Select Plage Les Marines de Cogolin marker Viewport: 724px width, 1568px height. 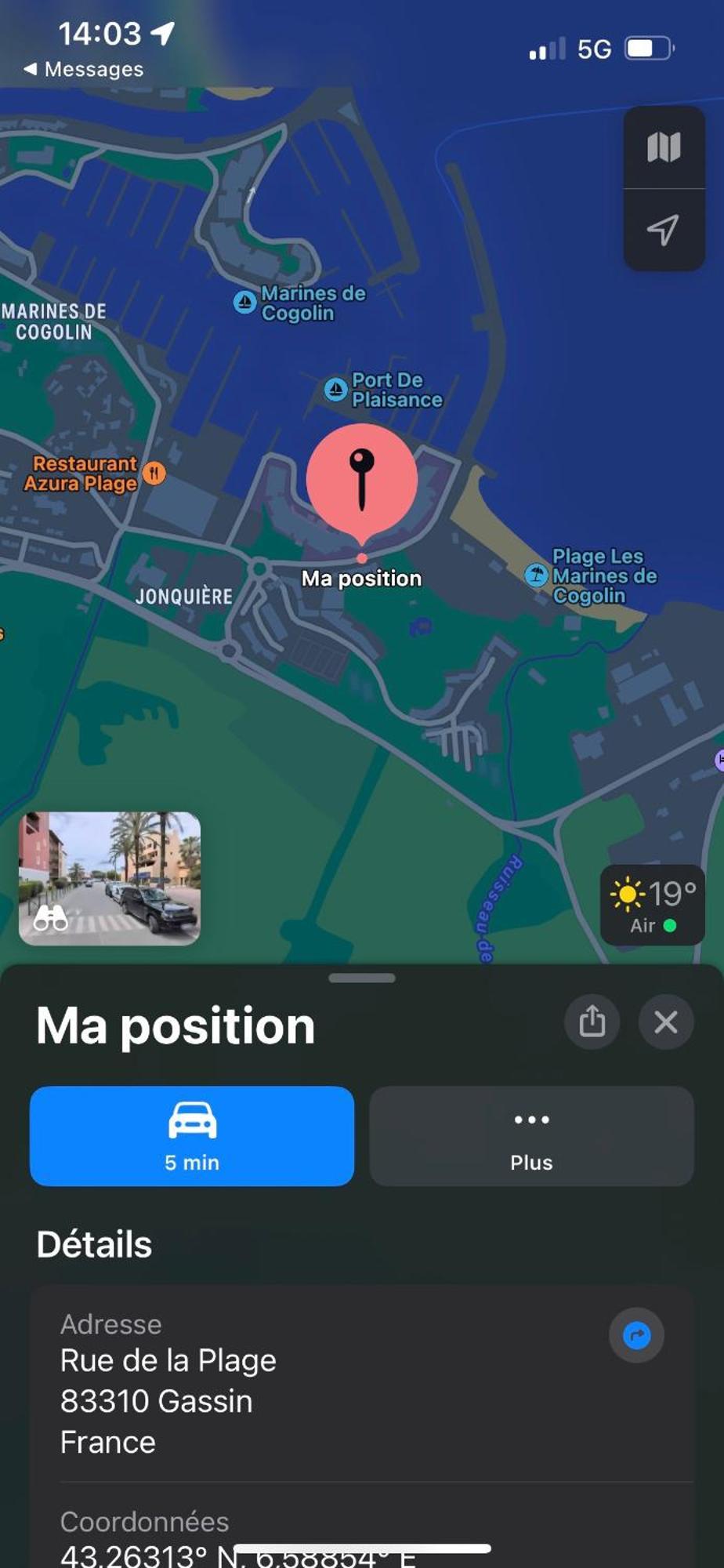click(x=536, y=575)
